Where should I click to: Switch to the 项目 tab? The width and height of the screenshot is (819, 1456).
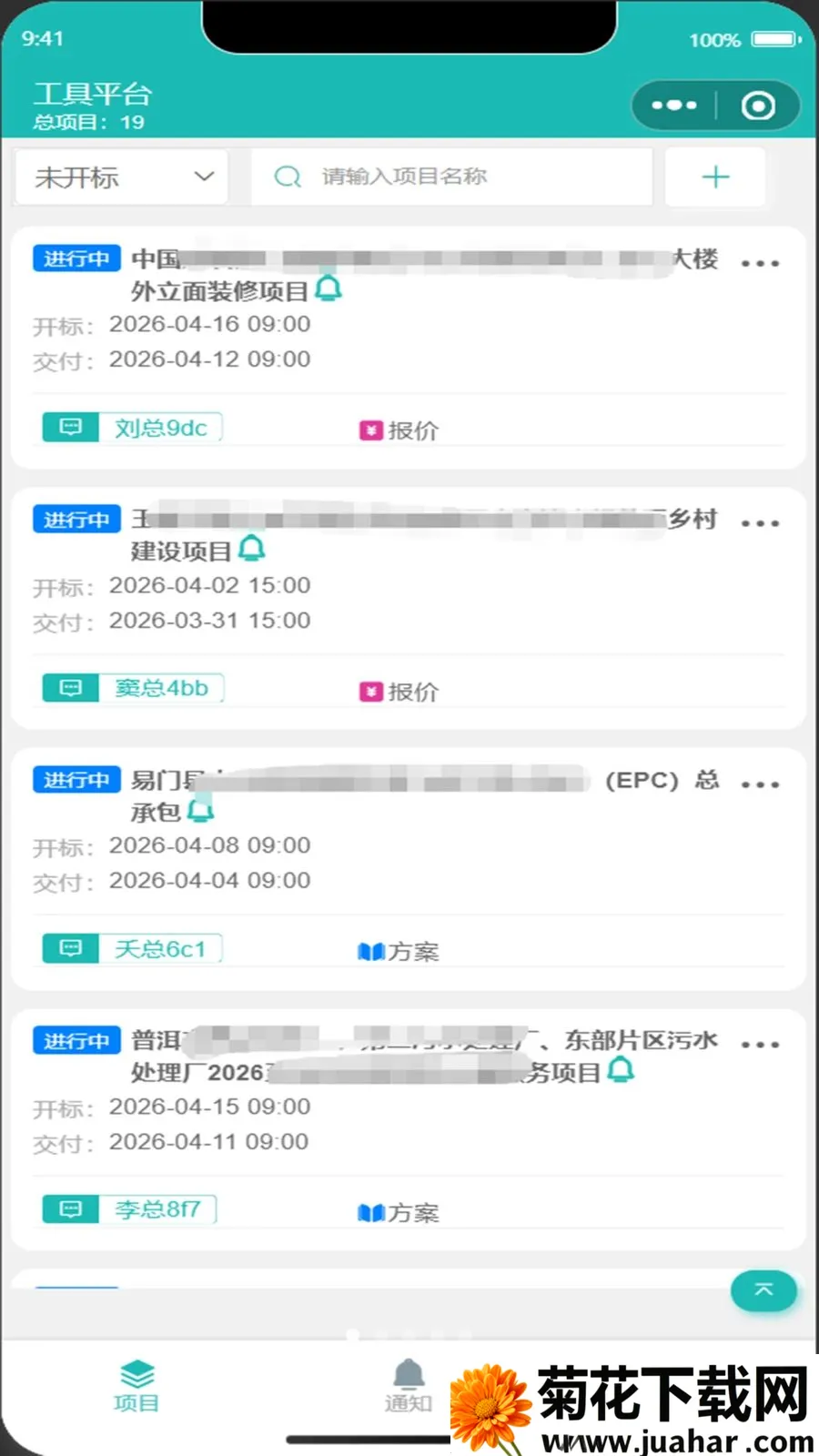tap(136, 1386)
